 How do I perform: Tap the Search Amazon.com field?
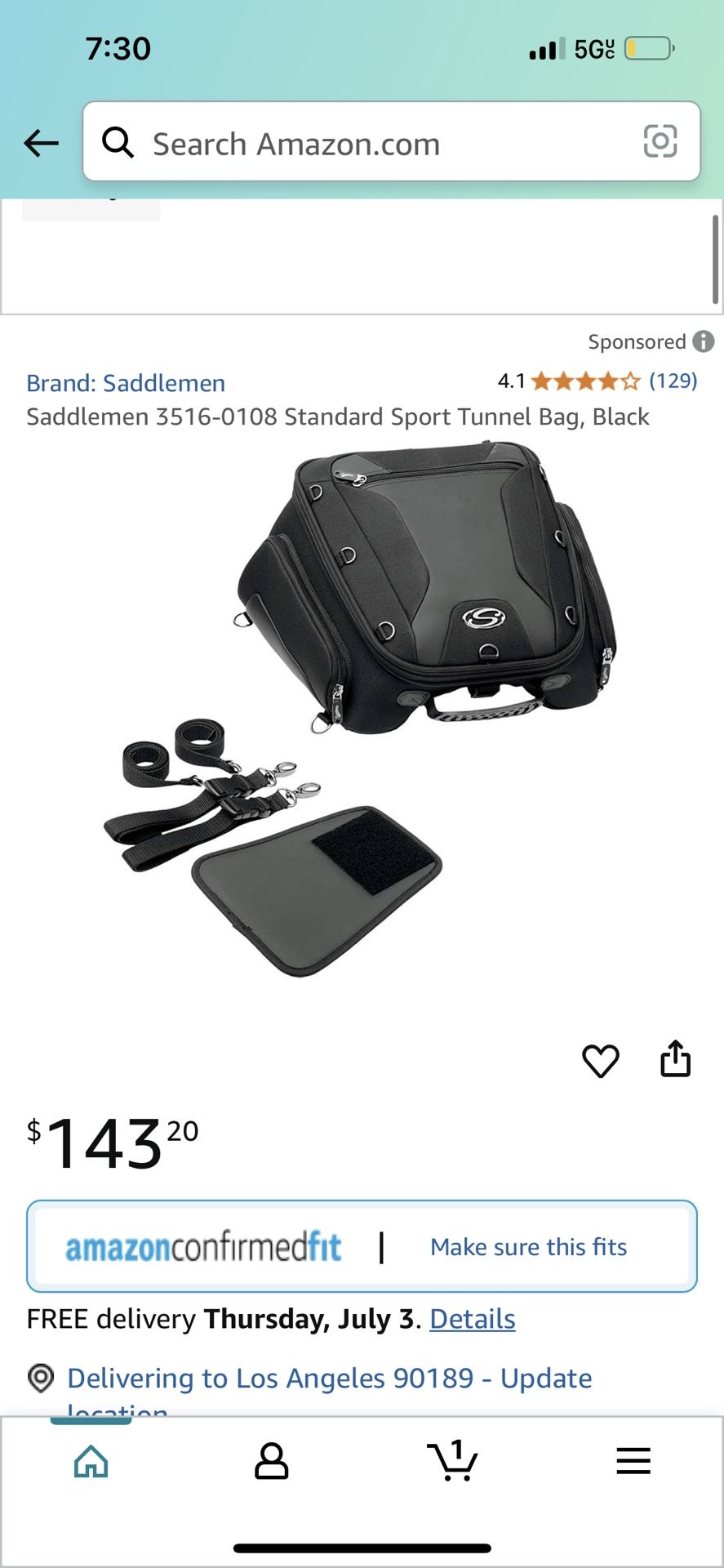coord(367,143)
